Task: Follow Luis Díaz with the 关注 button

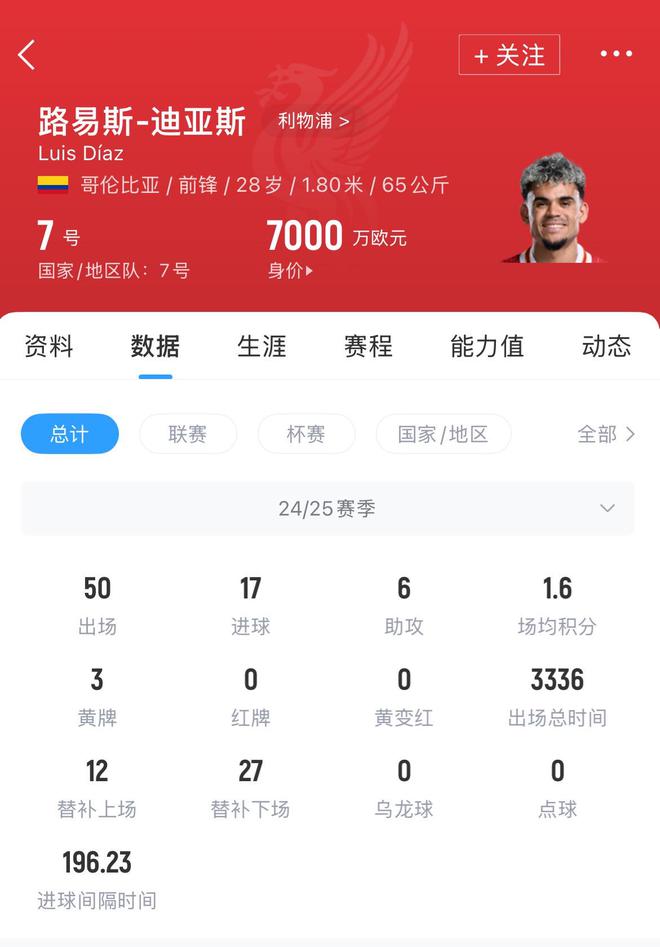Action: (x=509, y=55)
